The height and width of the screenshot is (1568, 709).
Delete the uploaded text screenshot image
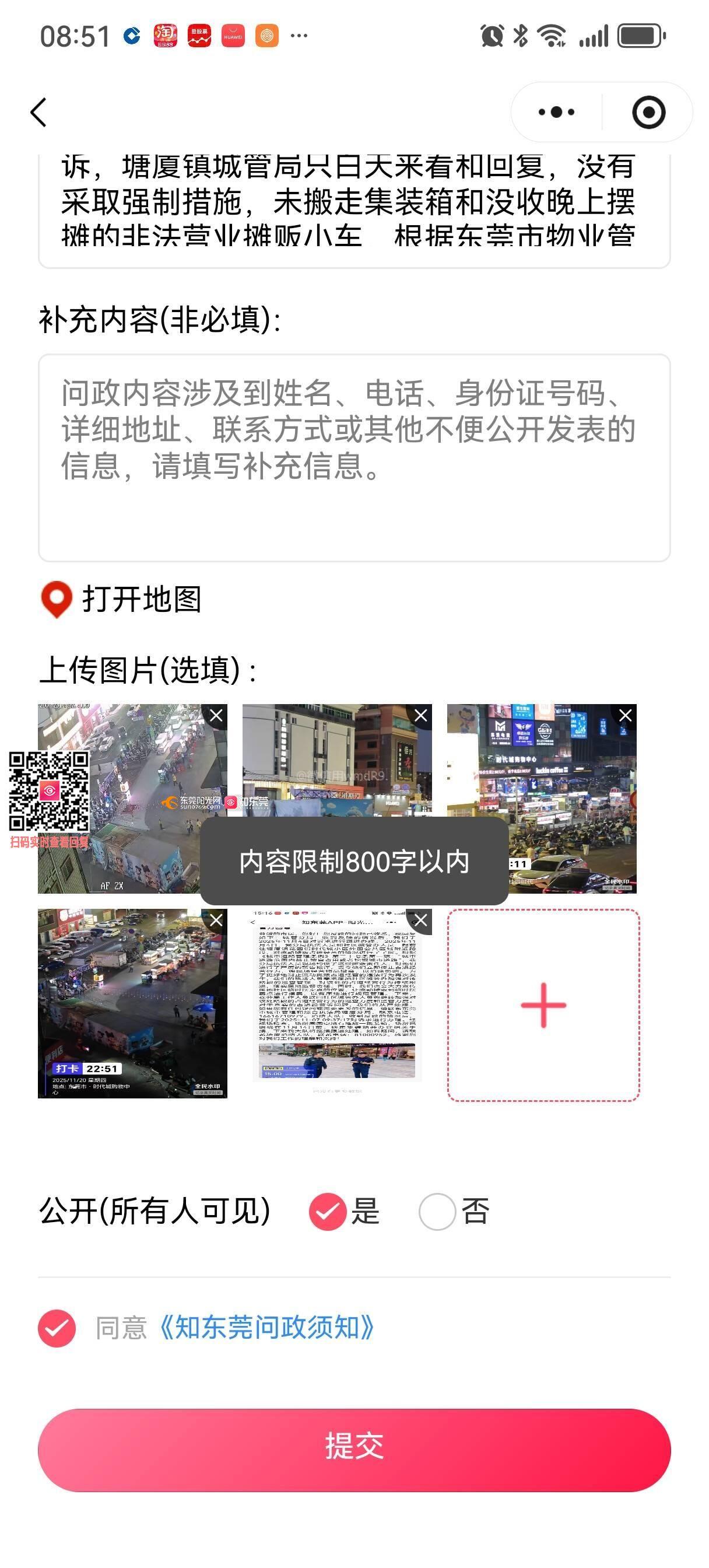[420, 921]
